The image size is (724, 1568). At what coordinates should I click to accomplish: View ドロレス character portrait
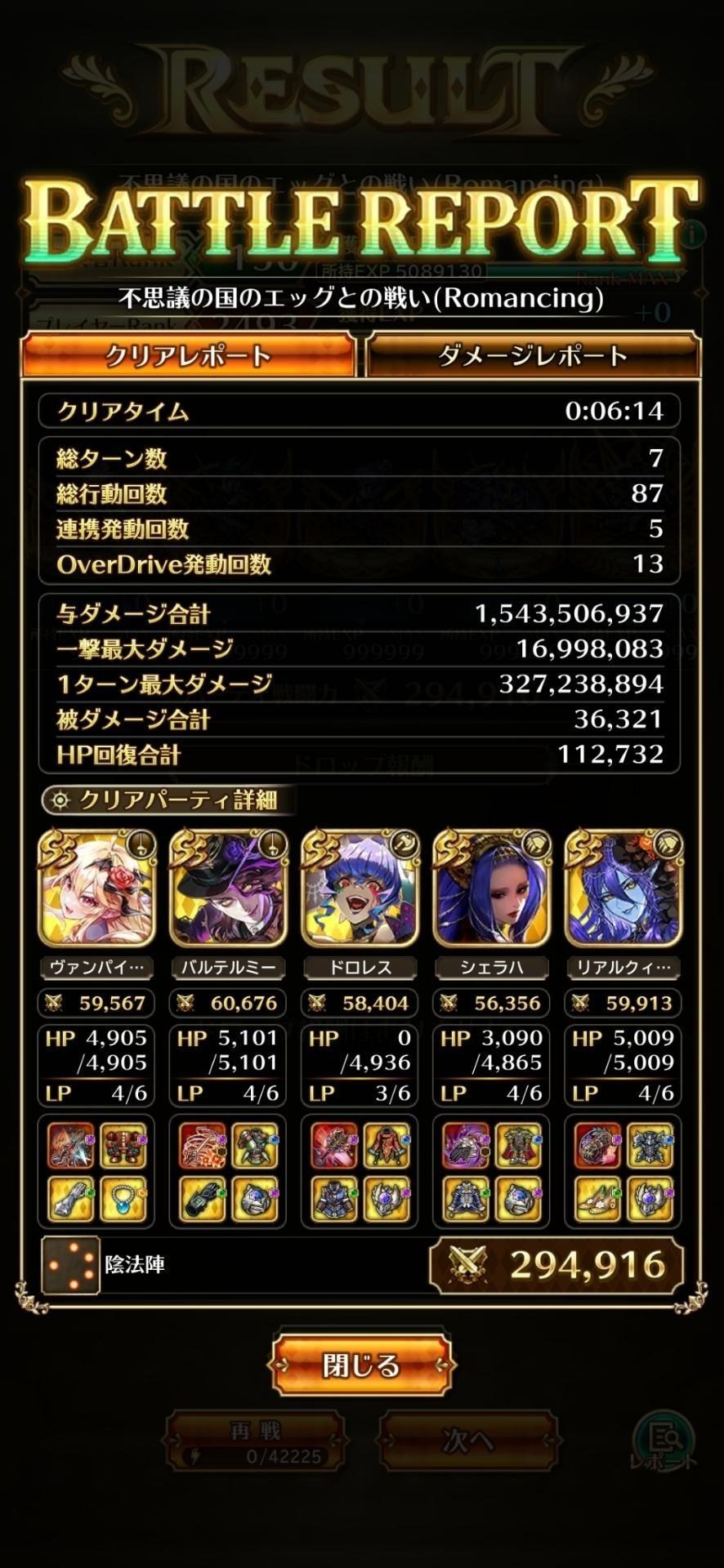tap(360, 889)
